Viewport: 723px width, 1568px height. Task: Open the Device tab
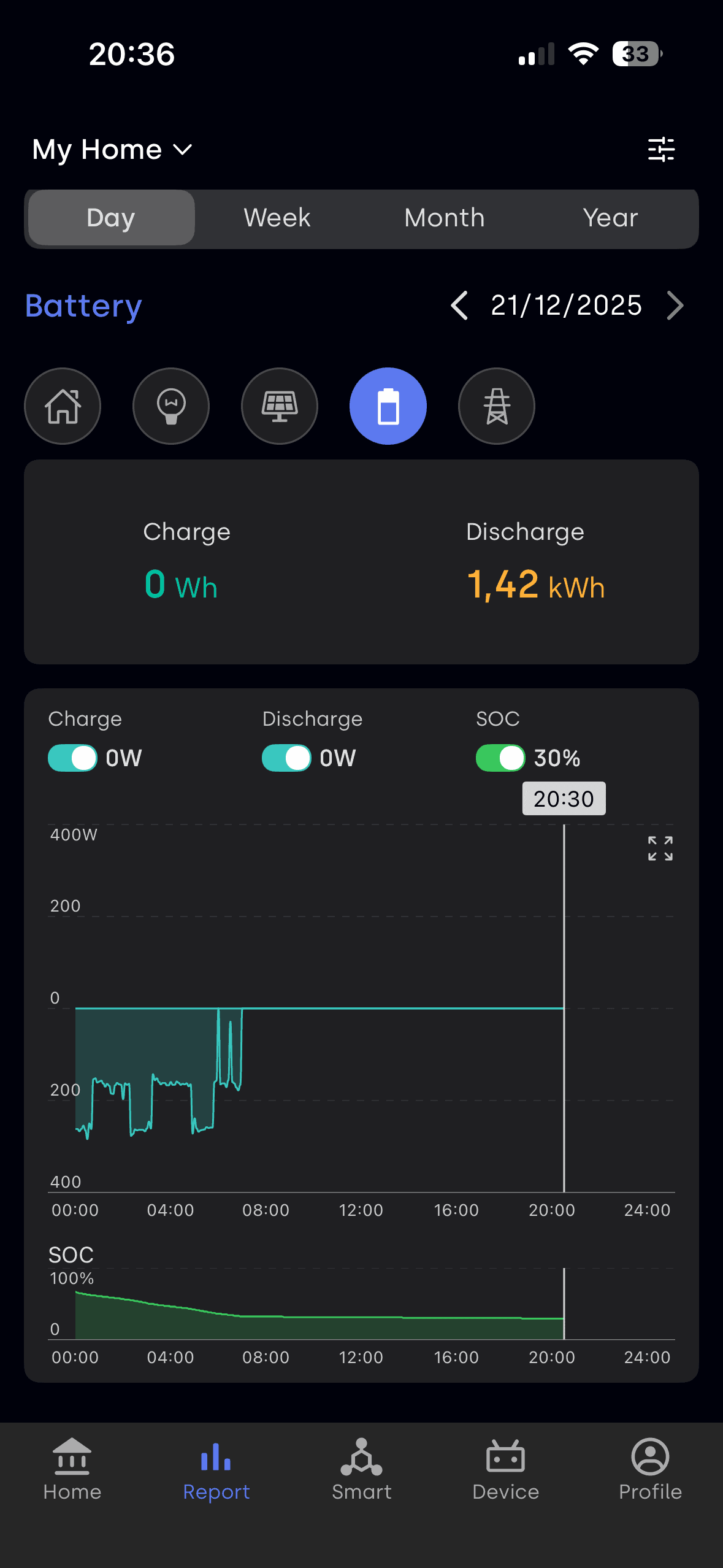tap(506, 1469)
